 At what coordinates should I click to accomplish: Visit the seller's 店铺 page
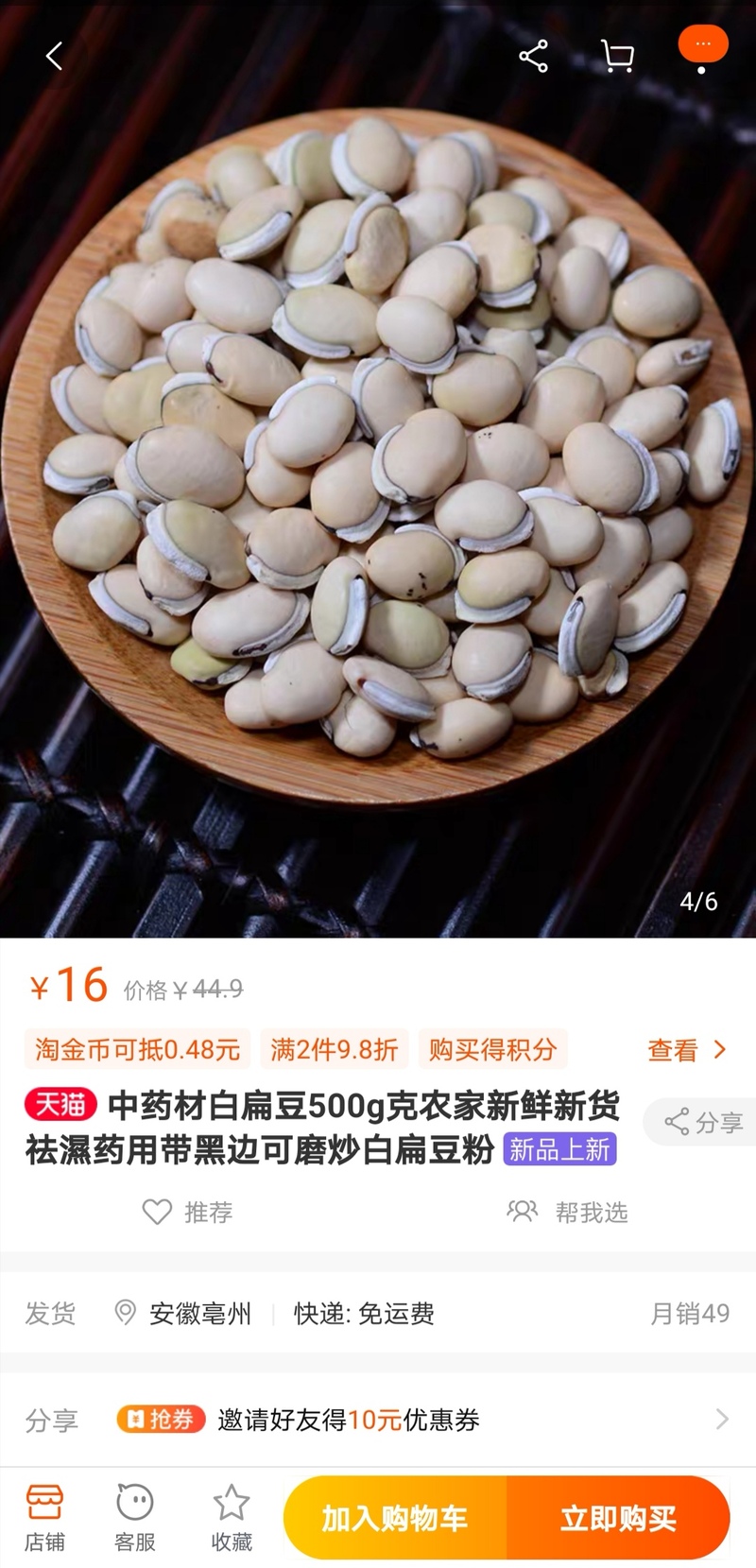[x=44, y=1517]
